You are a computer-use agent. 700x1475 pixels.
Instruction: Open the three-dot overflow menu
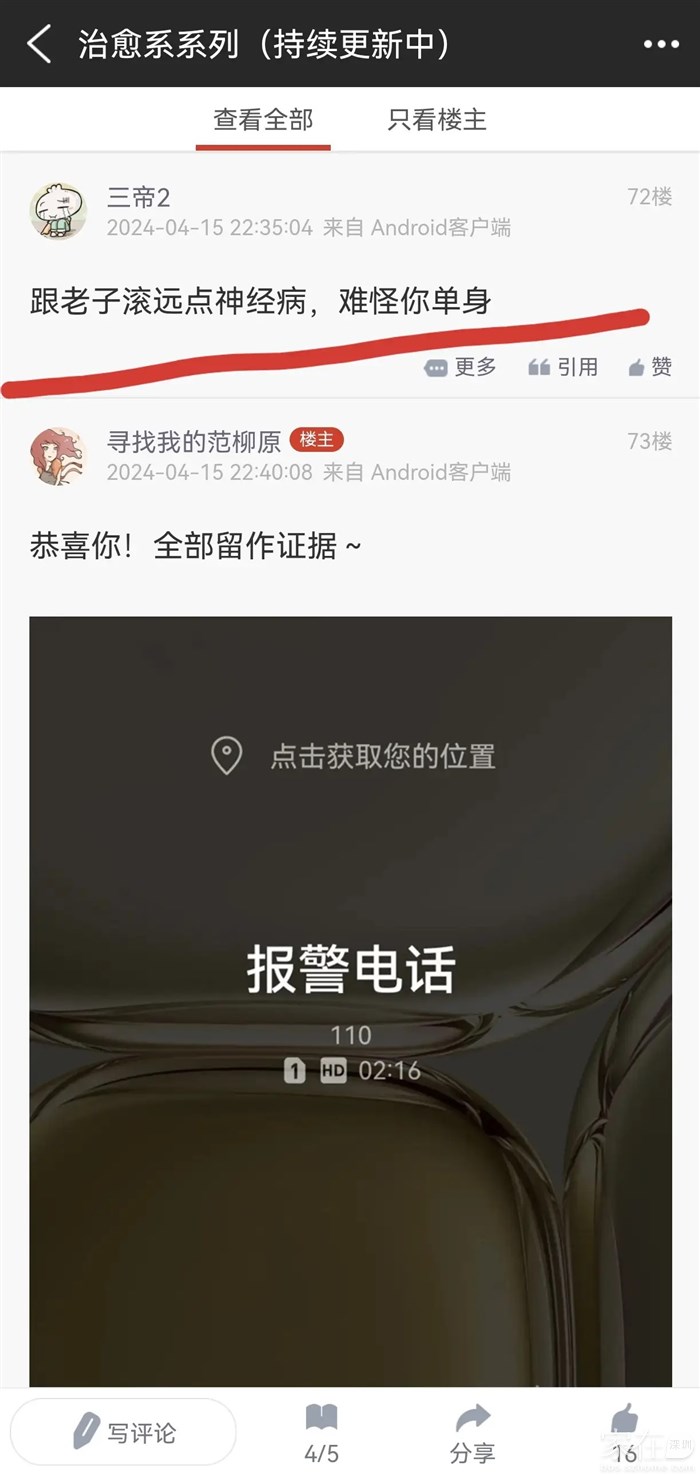tap(661, 45)
